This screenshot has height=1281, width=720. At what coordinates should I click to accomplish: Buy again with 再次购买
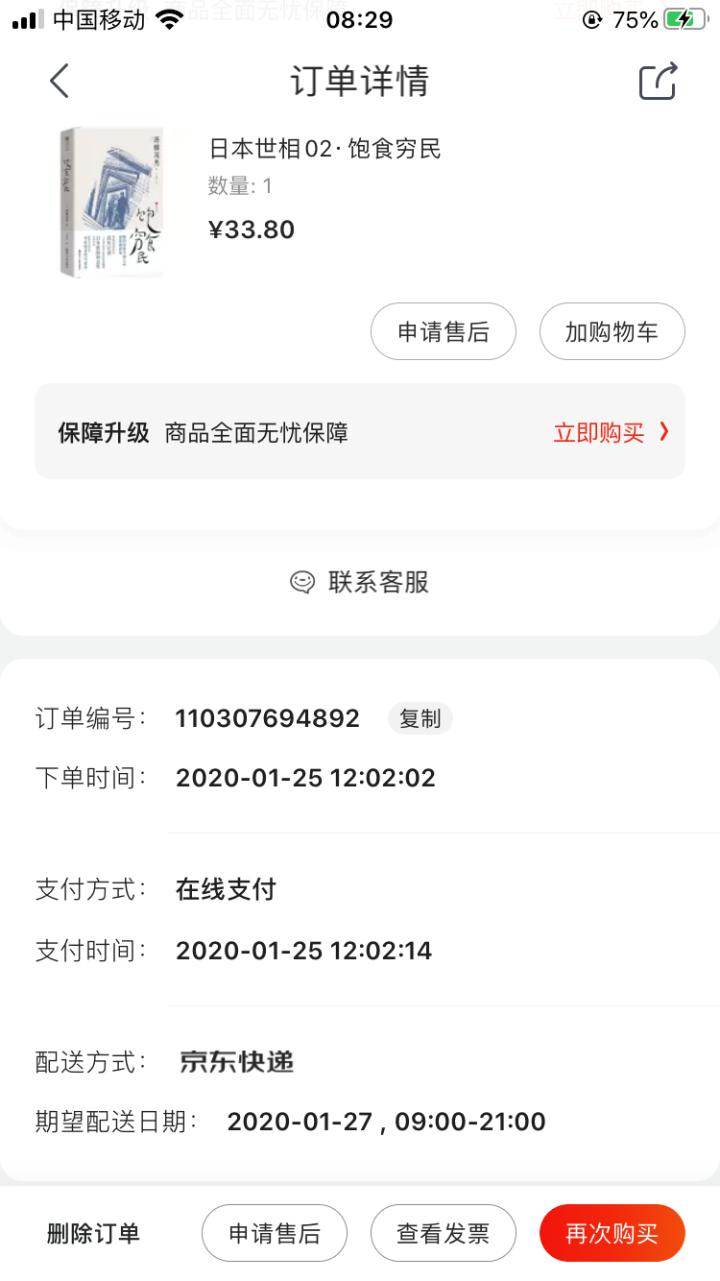coord(612,1233)
